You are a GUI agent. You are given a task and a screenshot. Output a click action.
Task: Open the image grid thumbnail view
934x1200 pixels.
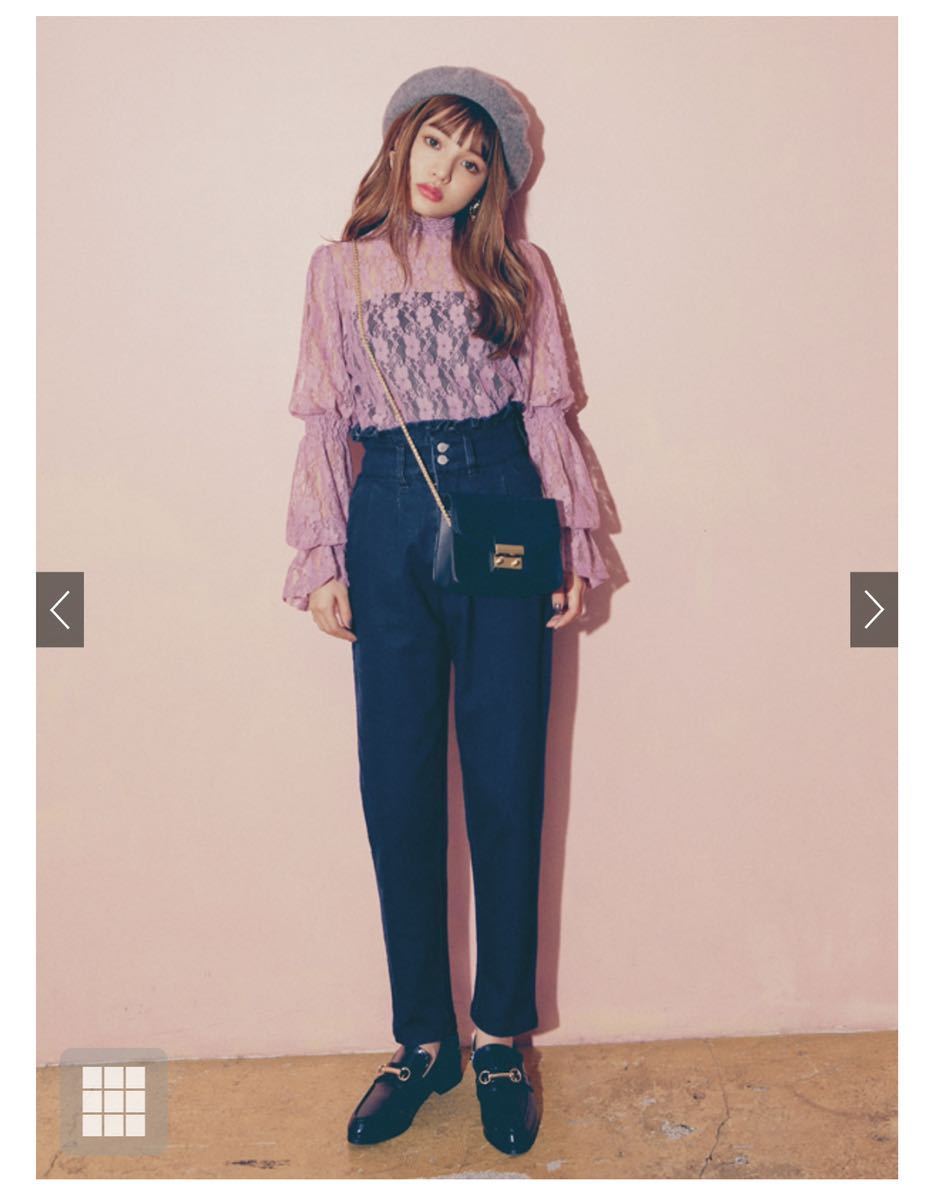113,1101
